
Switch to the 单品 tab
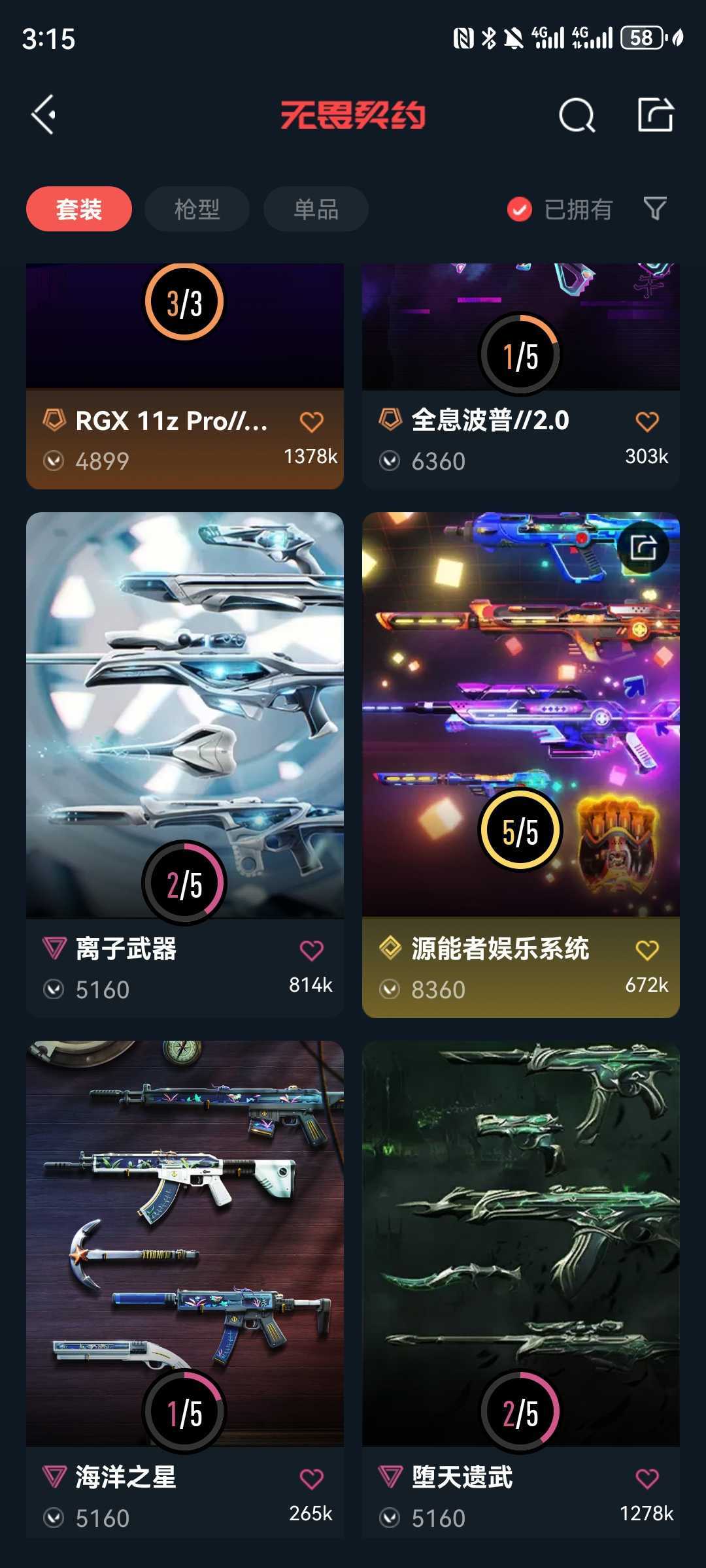click(x=316, y=209)
